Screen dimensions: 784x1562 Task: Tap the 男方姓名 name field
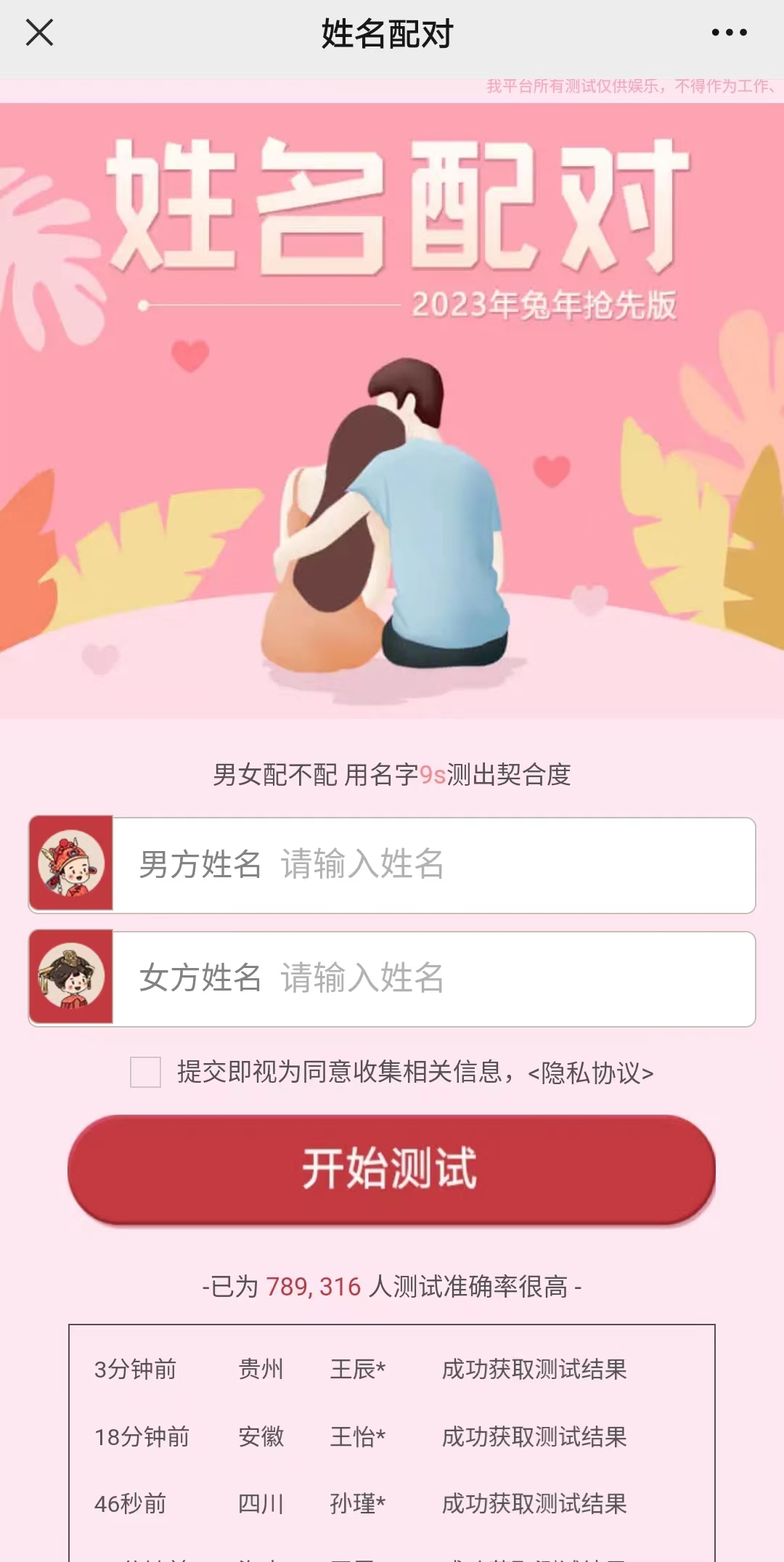pos(436,865)
